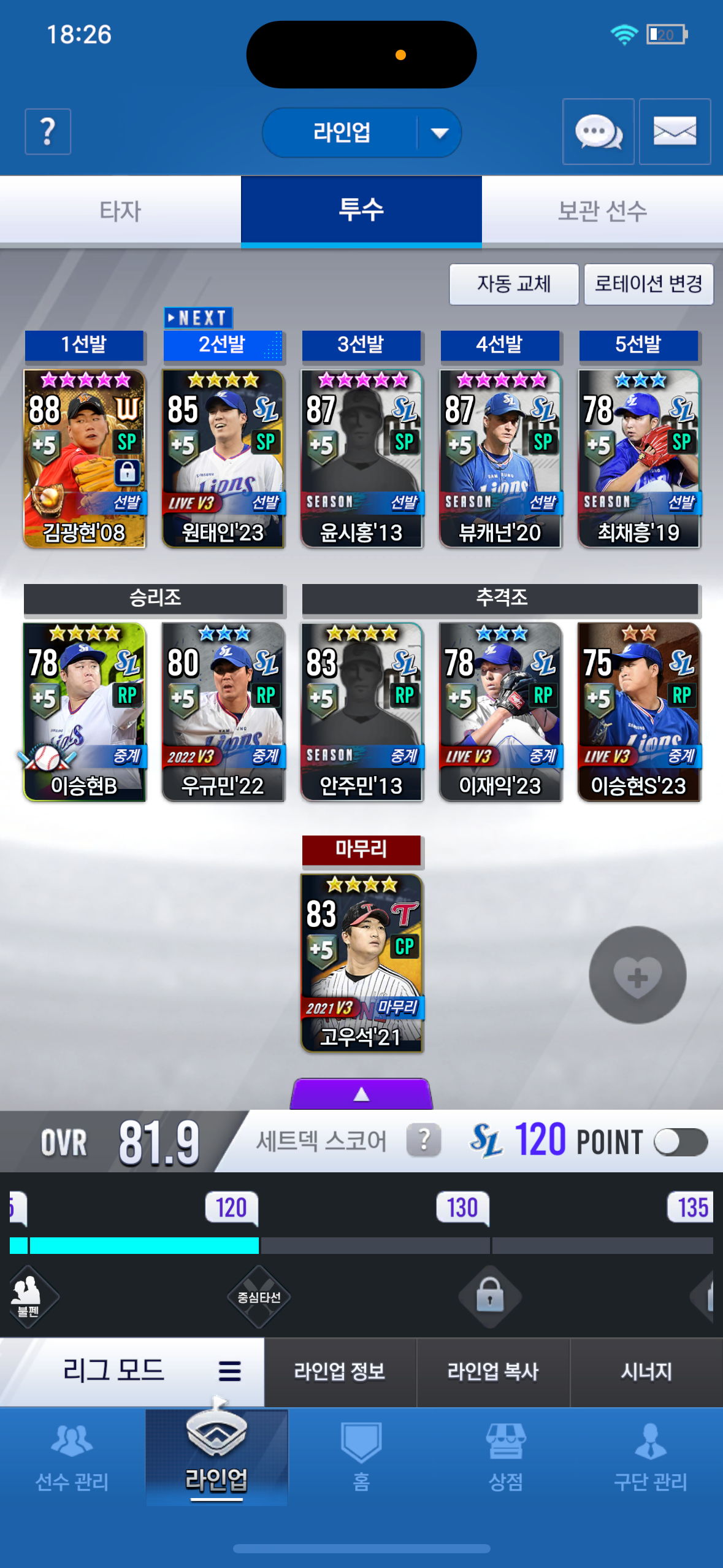
Task: Tap the 자동 교체 button
Action: click(514, 284)
